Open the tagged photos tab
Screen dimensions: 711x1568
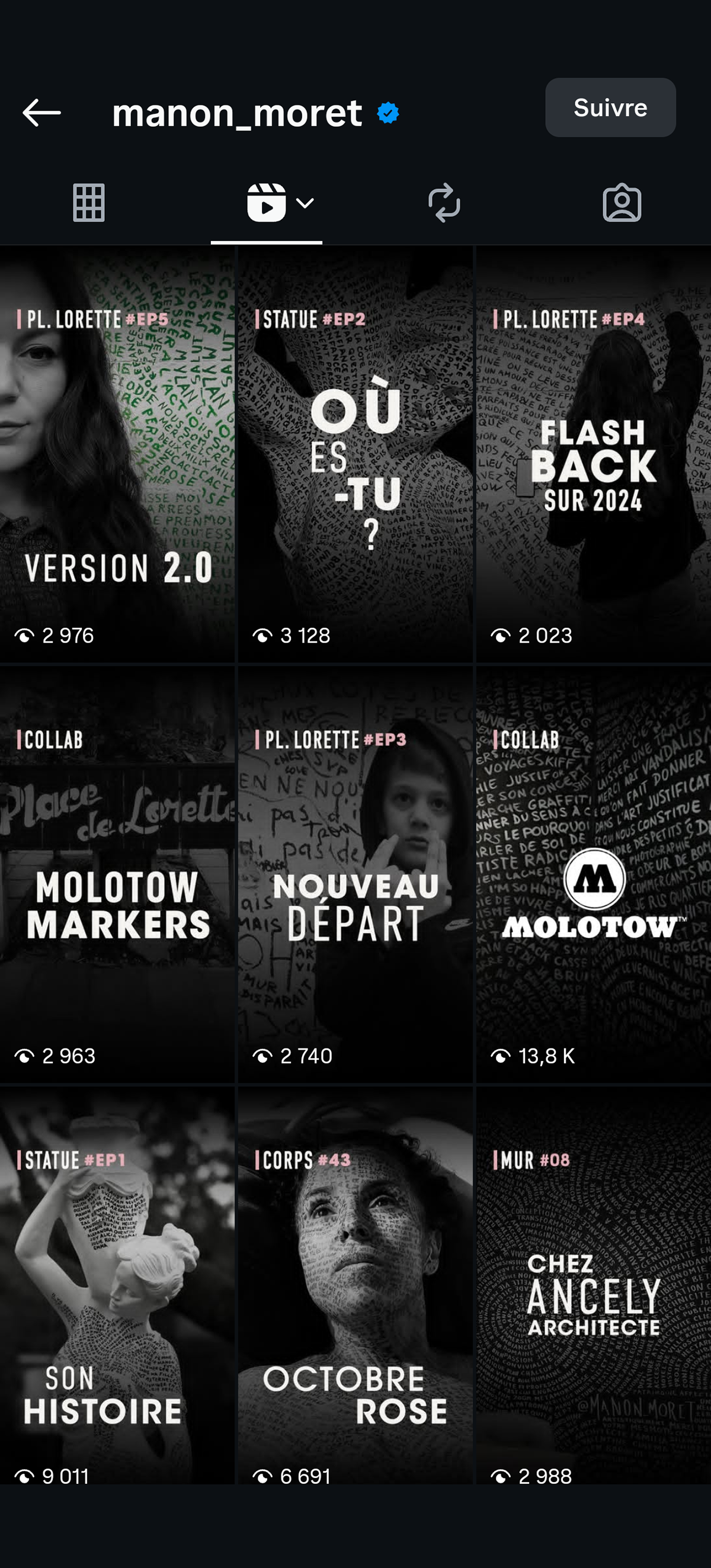(622, 203)
